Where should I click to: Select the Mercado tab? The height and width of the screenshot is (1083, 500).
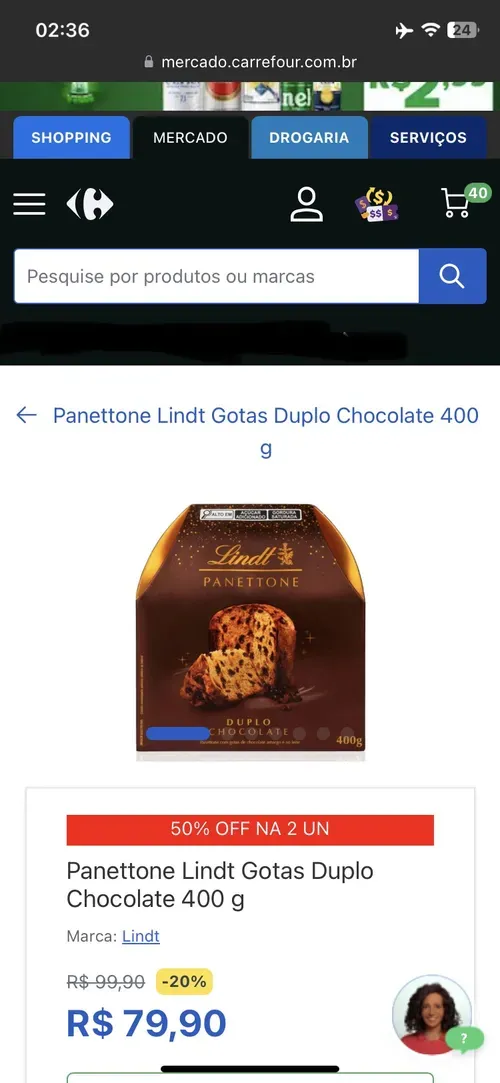(190, 137)
